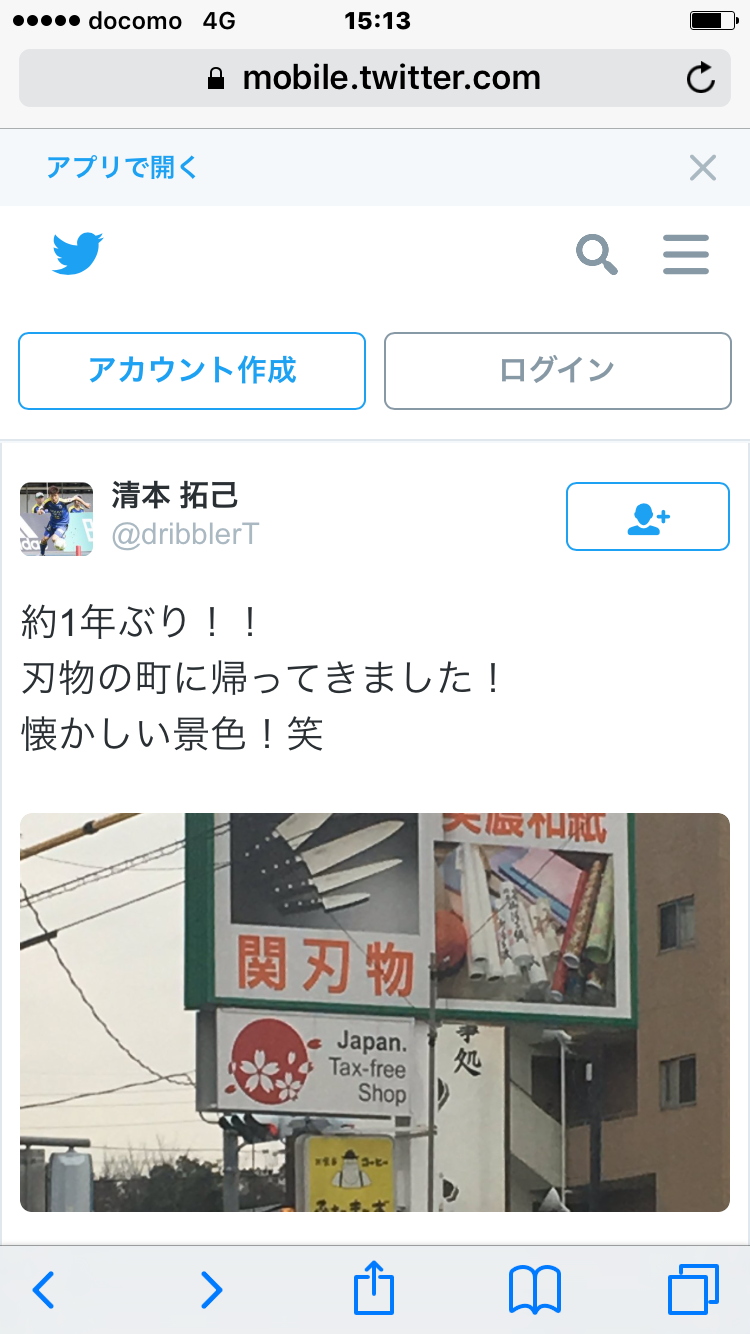This screenshot has height=1334, width=750.
Task: Follow @dribblerT with the add-user button
Action: 648,516
